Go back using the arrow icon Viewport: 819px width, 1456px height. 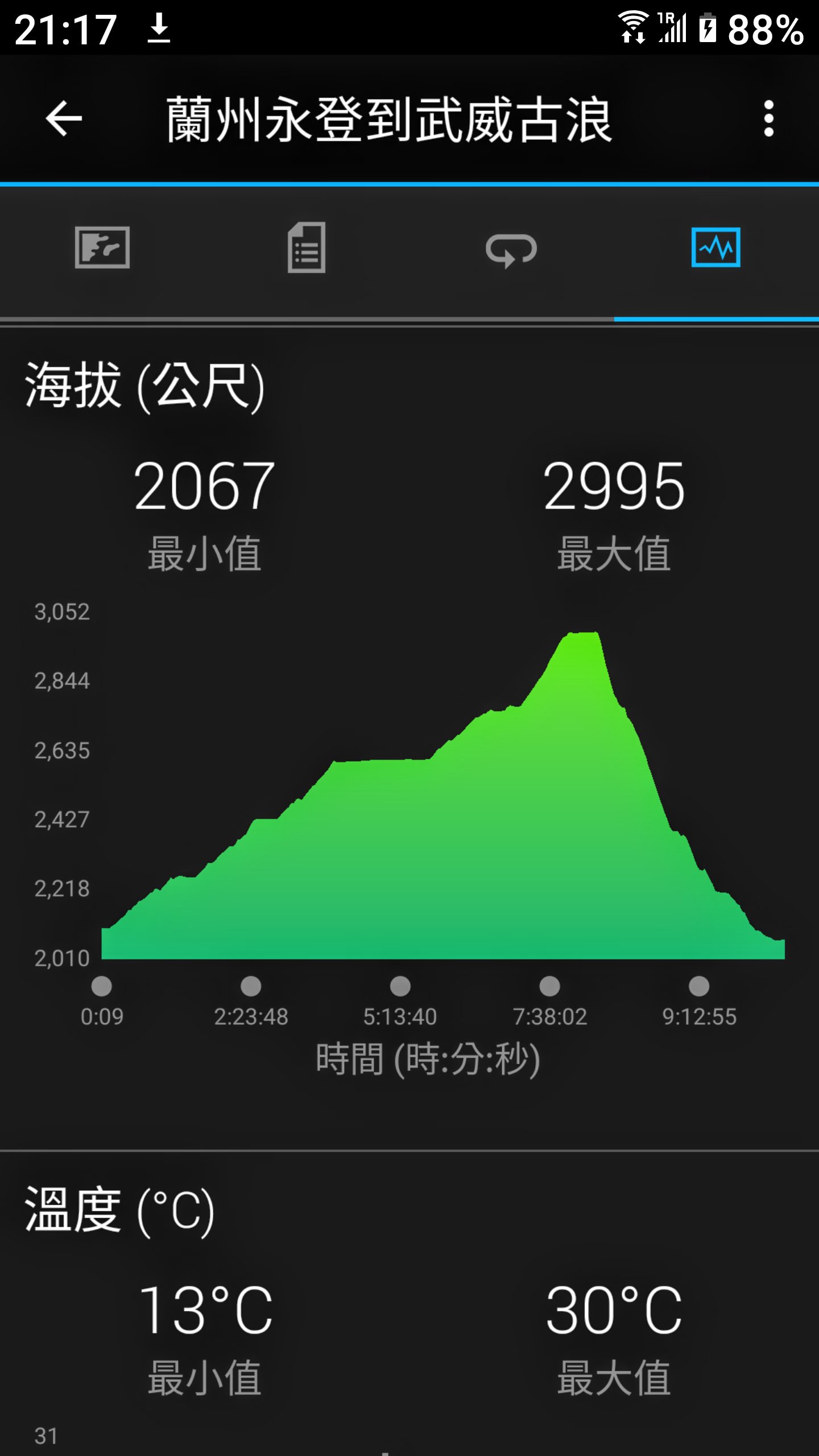coord(64,119)
